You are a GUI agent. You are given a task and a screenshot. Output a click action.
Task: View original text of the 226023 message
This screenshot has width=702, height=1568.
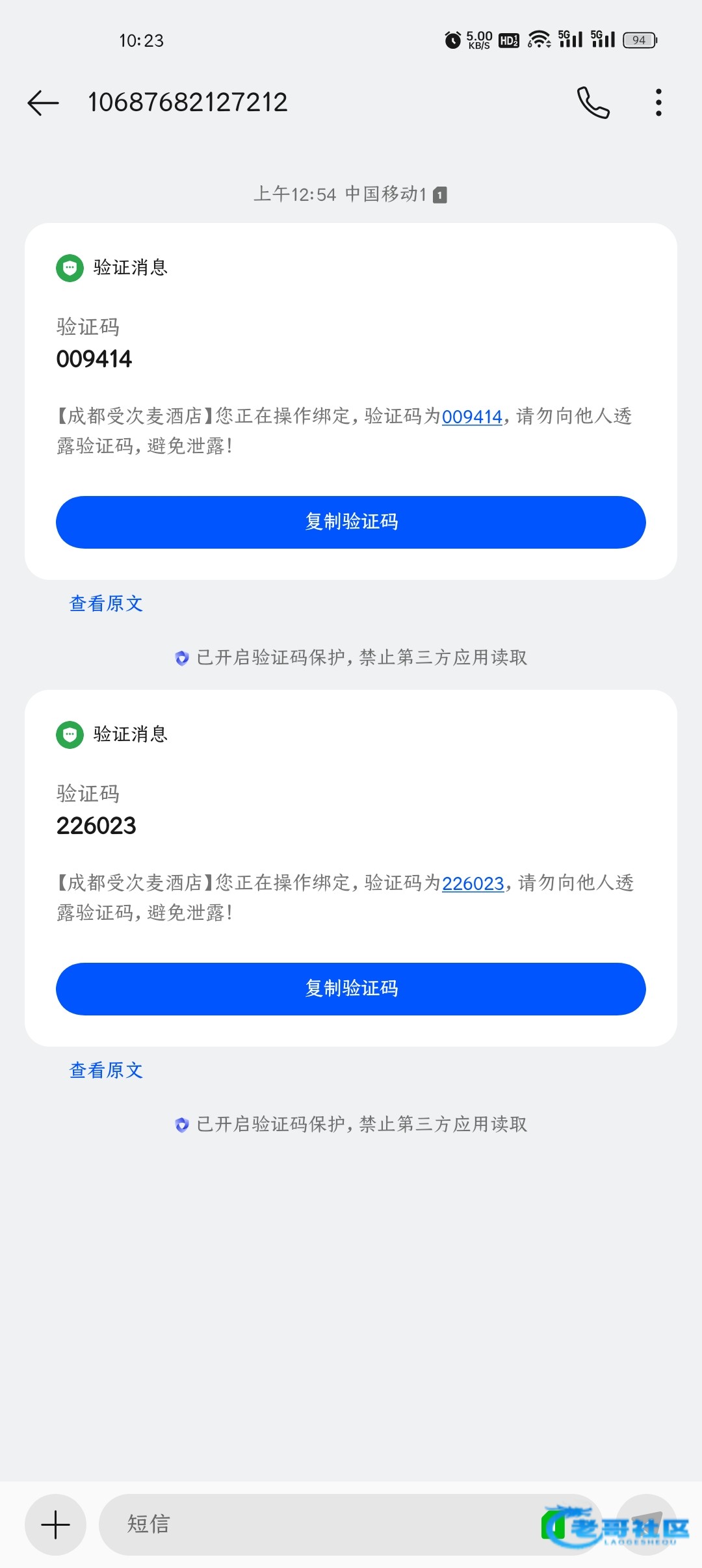pyautogui.click(x=106, y=1070)
